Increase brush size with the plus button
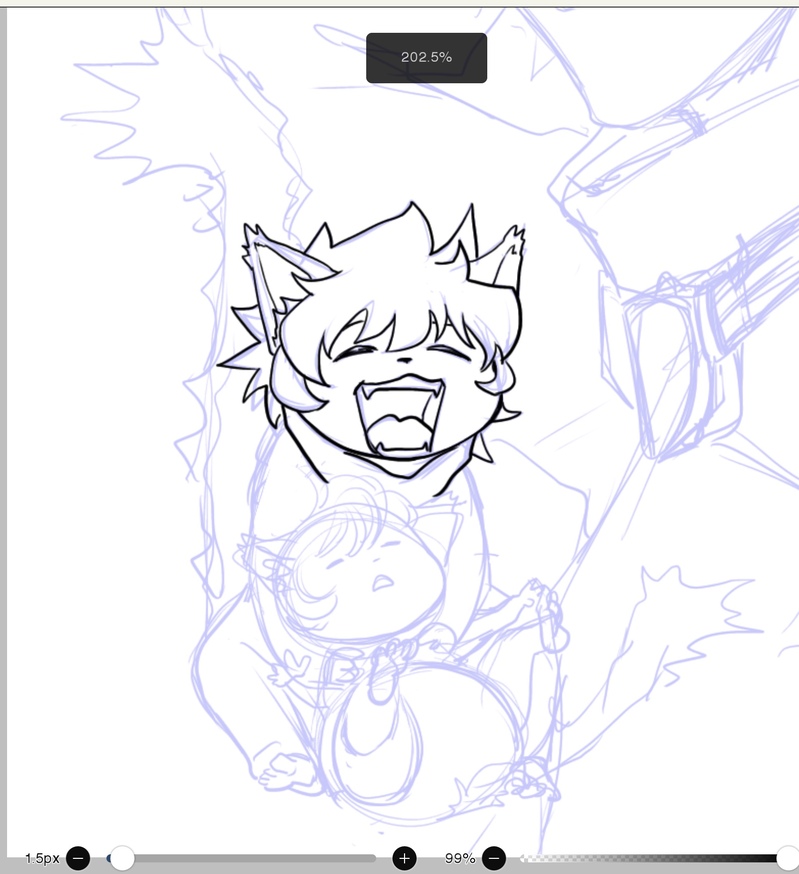This screenshot has width=799, height=874. pos(404,858)
